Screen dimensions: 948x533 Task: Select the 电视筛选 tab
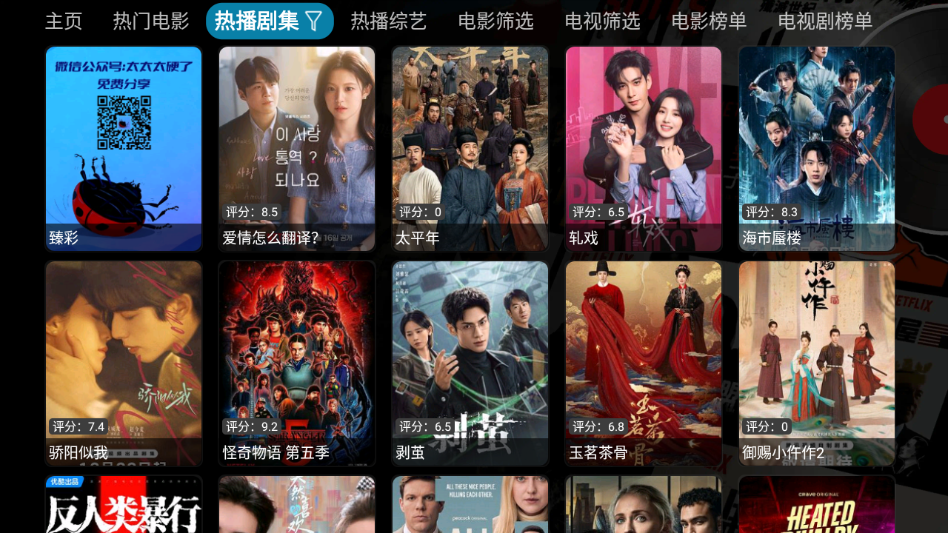[602, 21]
